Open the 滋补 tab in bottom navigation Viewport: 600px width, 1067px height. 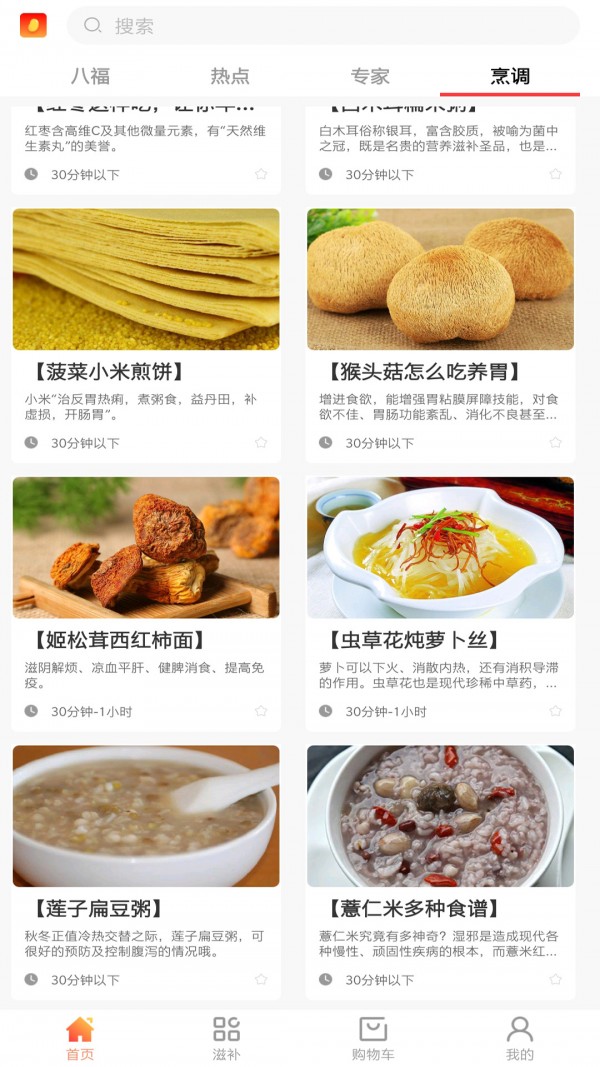pyautogui.click(x=227, y=1038)
